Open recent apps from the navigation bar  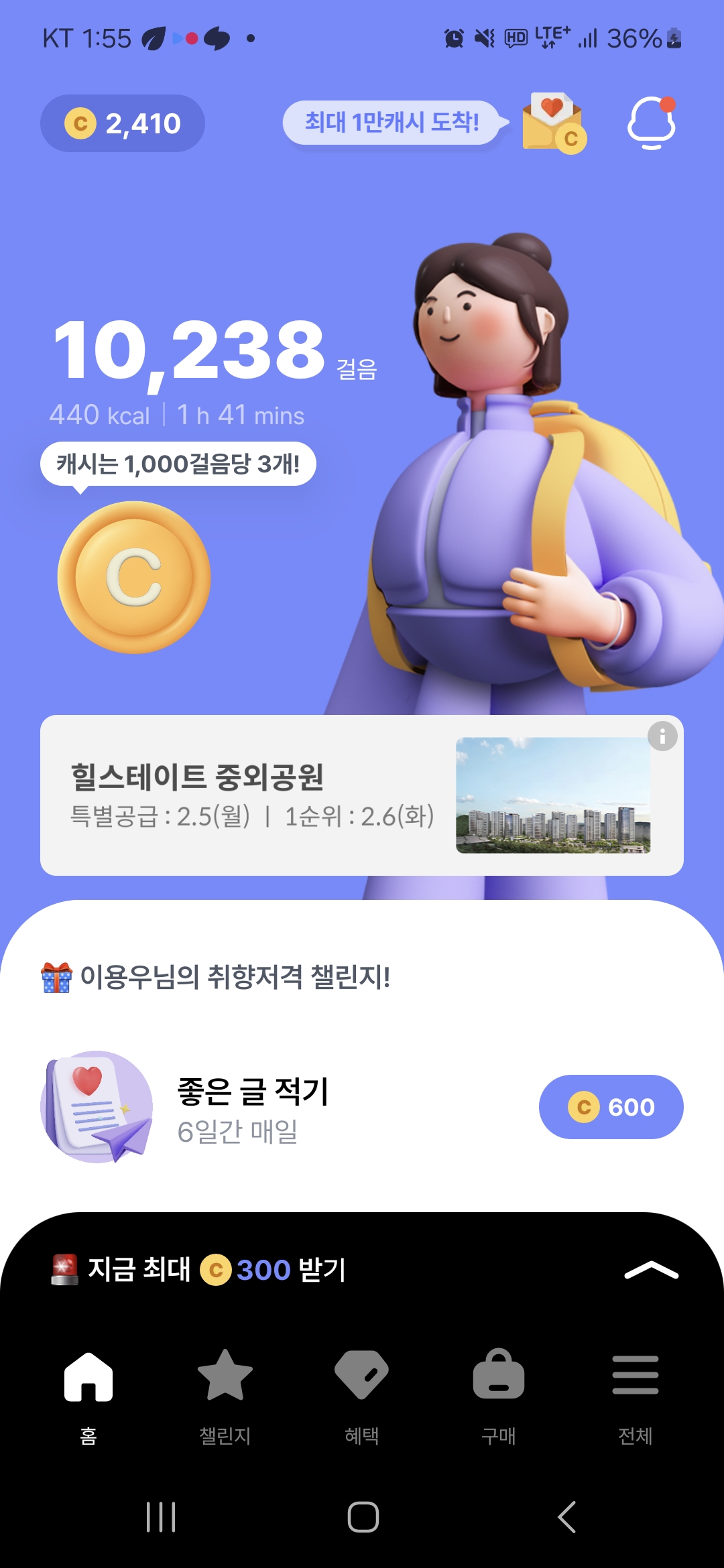point(161,1517)
